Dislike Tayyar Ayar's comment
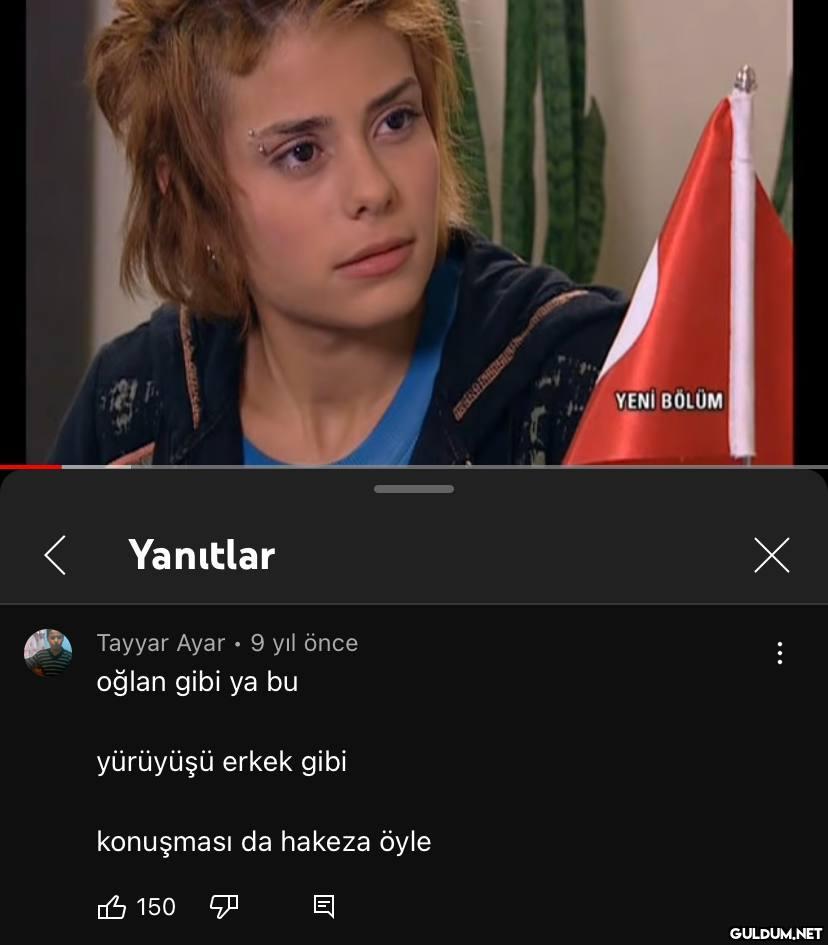828x945 pixels. click(x=224, y=907)
